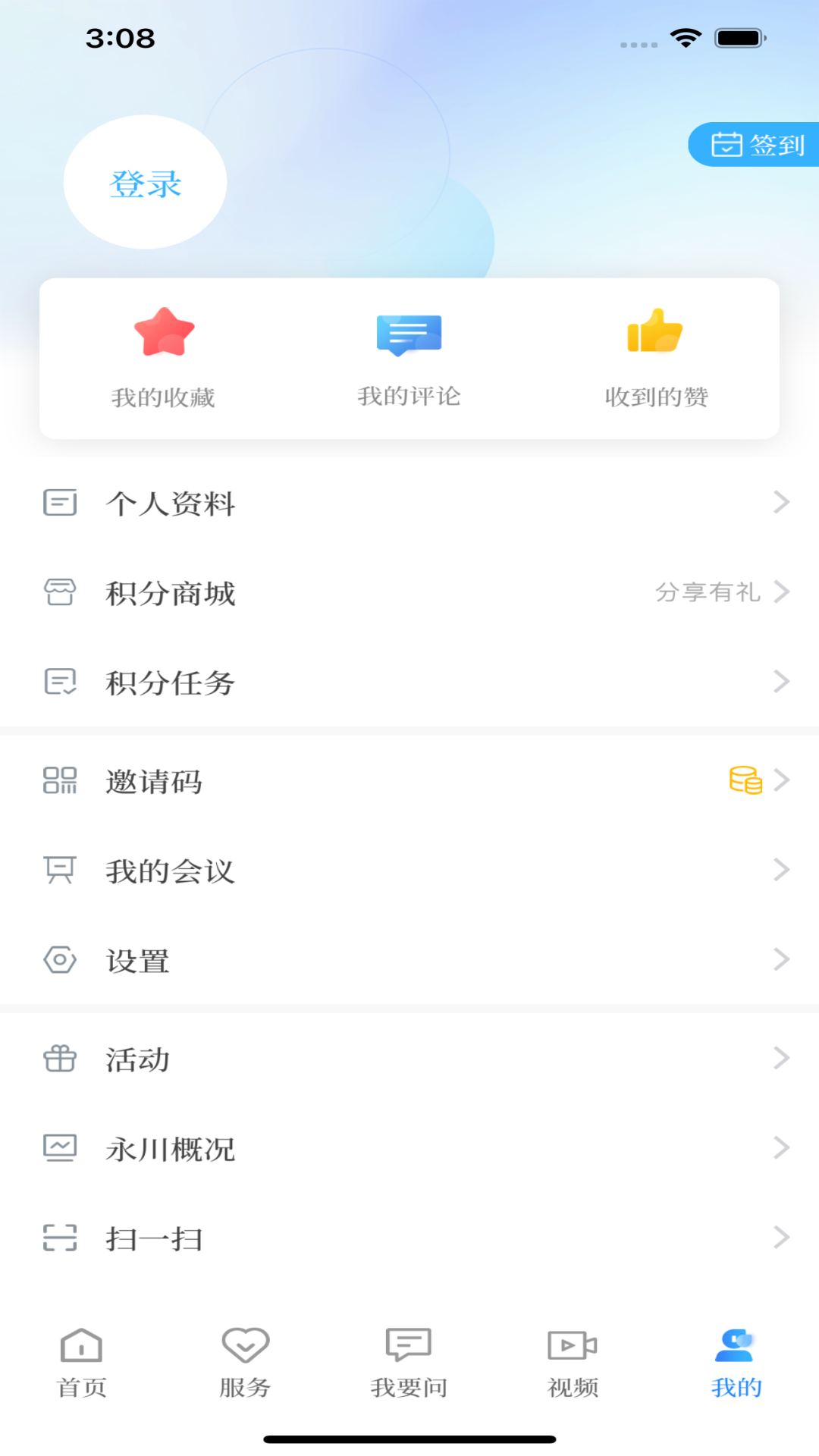This screenshot has height=1456, width=819.
Task: Click the gear icon next to 设置
Action: click(60, 959)
